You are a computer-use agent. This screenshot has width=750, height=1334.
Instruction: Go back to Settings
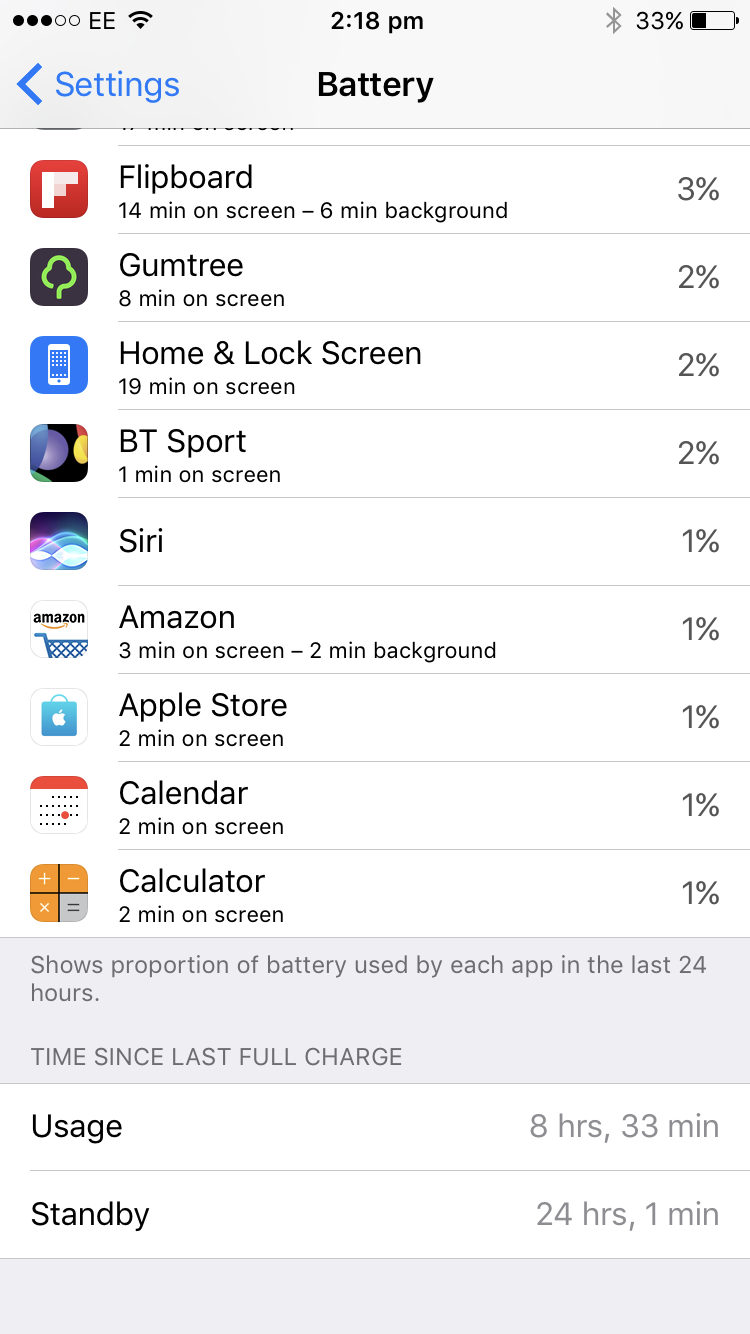[x=98, y=85]
